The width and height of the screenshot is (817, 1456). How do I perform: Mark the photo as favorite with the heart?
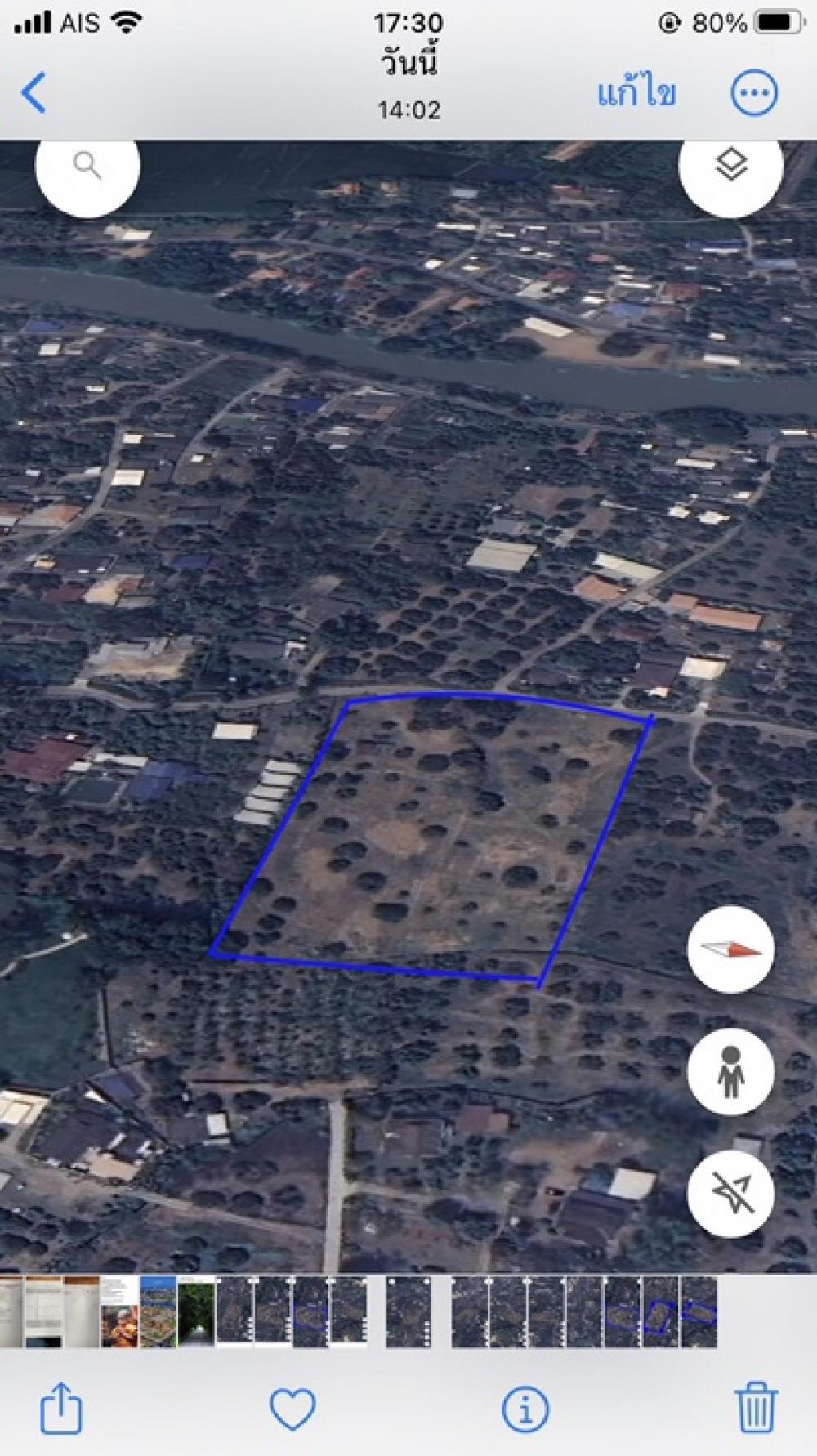(292, 1409)
